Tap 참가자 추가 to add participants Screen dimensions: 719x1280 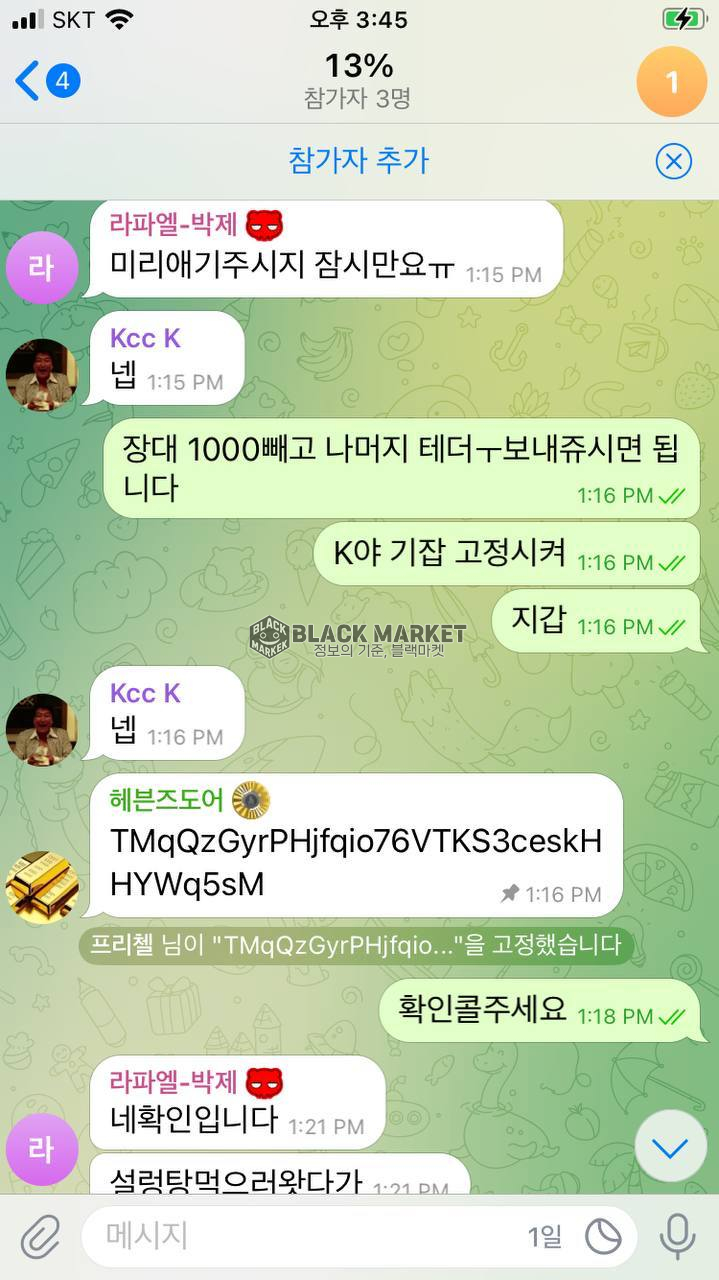coord(358,160)
